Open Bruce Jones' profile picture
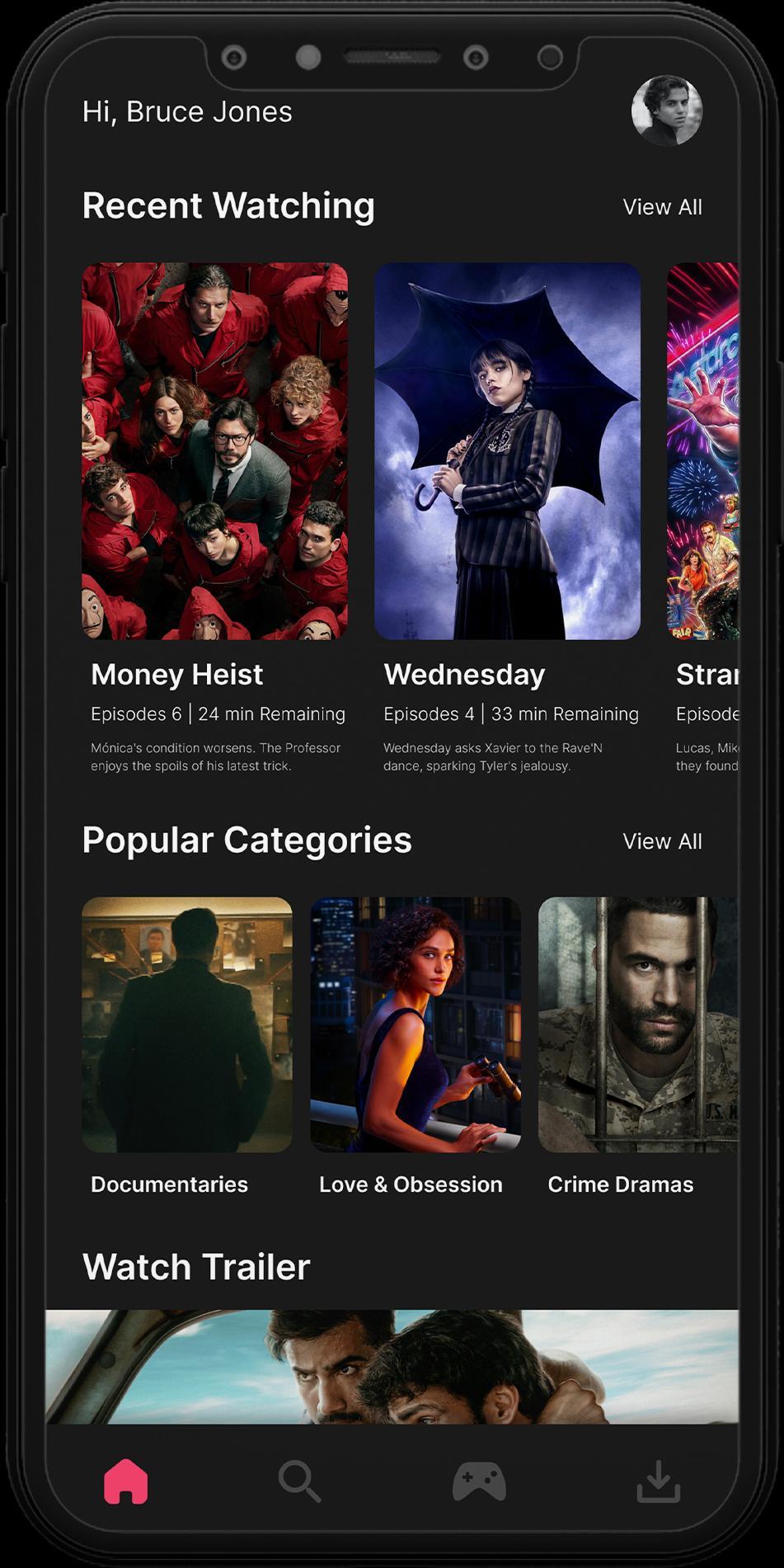 [666, 111]
